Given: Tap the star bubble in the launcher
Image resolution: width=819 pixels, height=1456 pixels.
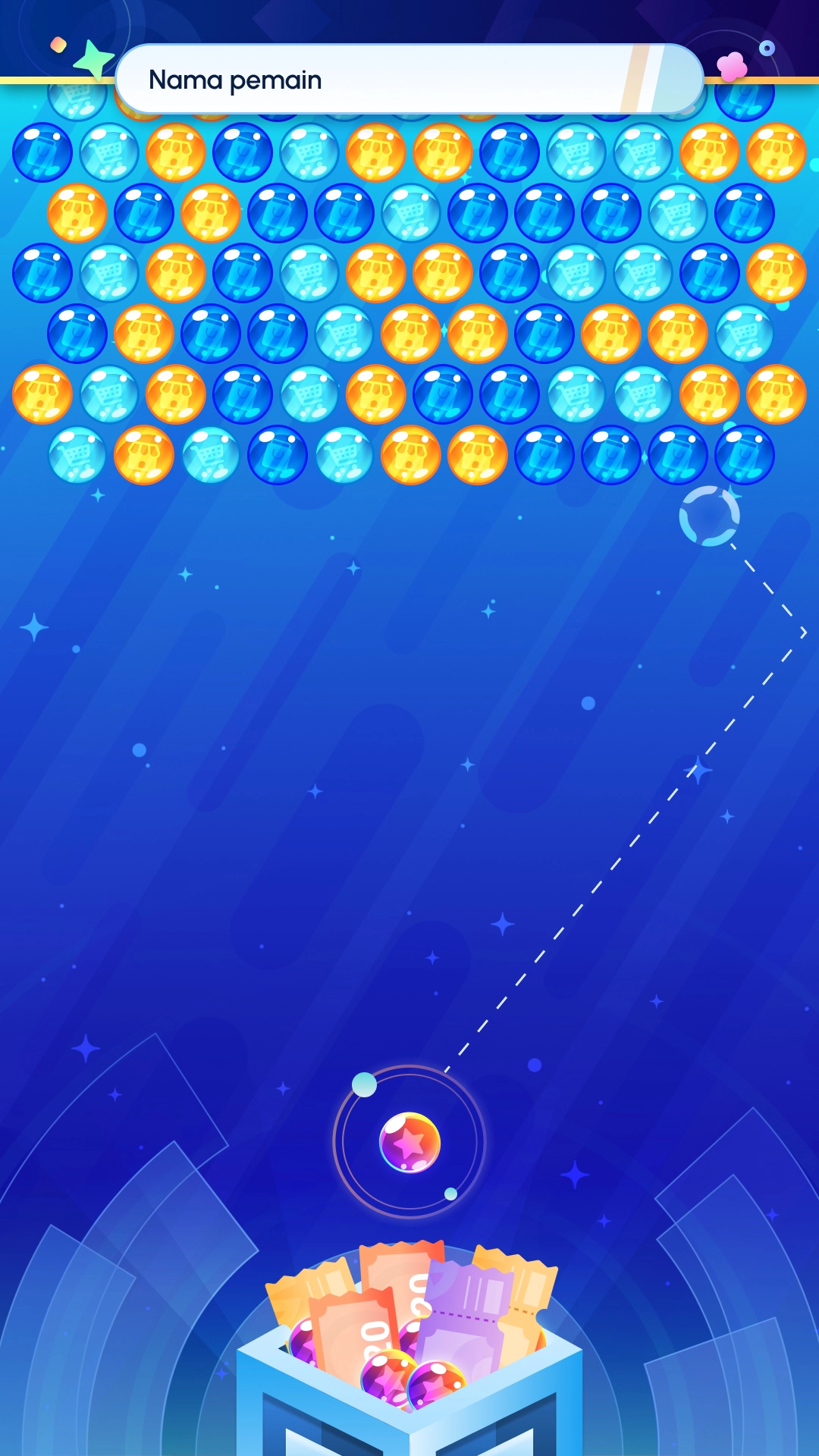Looking at the screenshot, I should (409, 1142).
